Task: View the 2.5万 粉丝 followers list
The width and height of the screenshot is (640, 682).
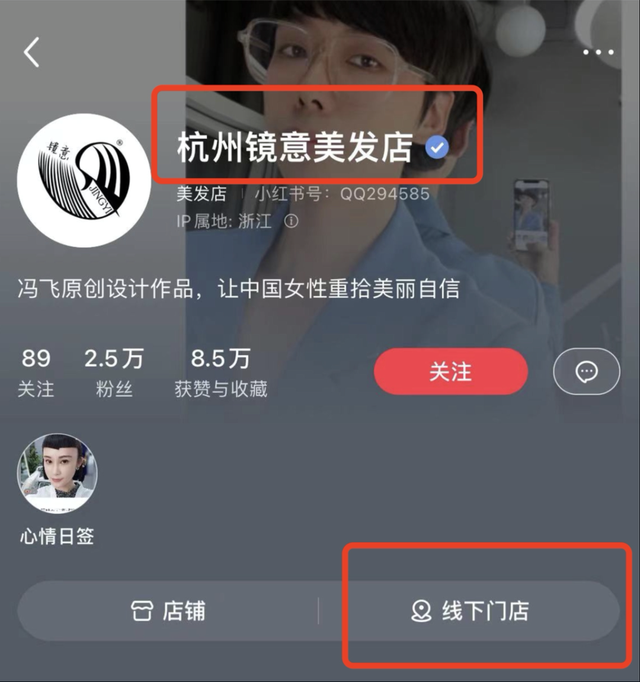Action: coord(114,372)
